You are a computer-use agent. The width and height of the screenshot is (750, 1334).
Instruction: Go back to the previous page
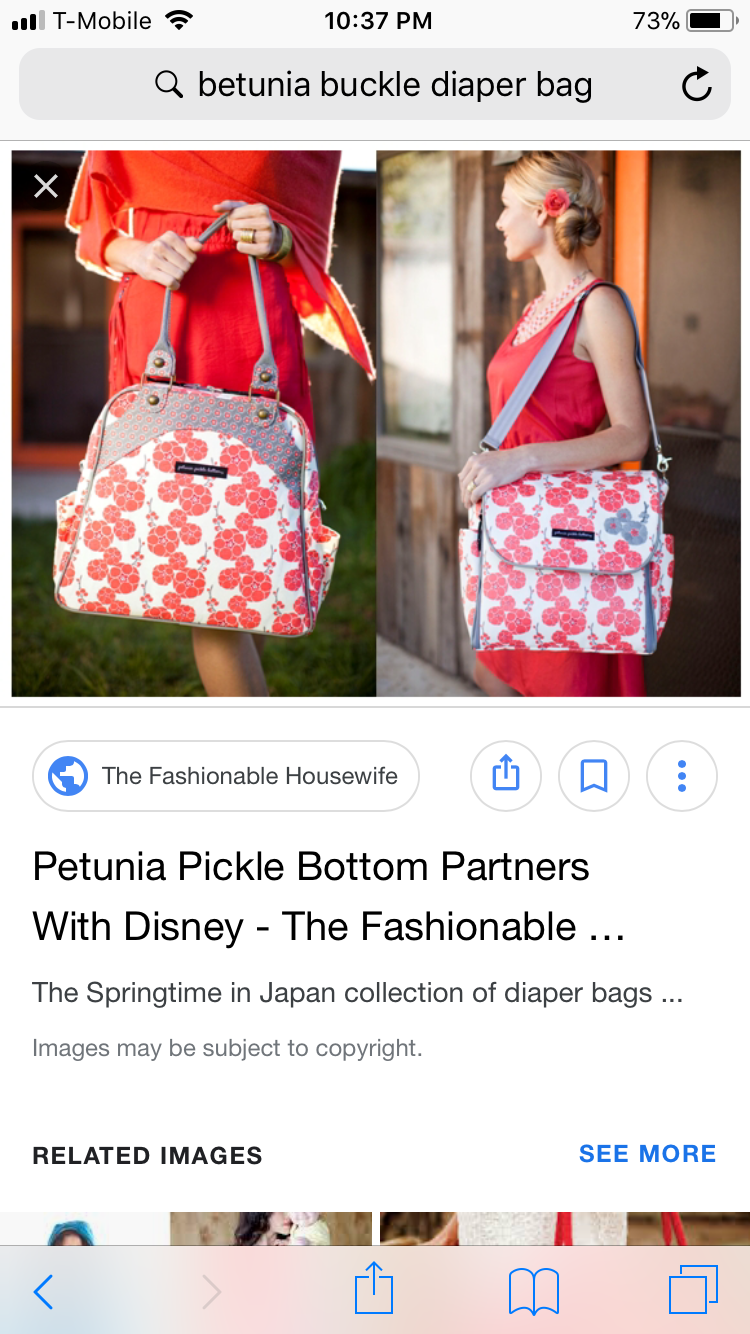[x=44, y=1292]
